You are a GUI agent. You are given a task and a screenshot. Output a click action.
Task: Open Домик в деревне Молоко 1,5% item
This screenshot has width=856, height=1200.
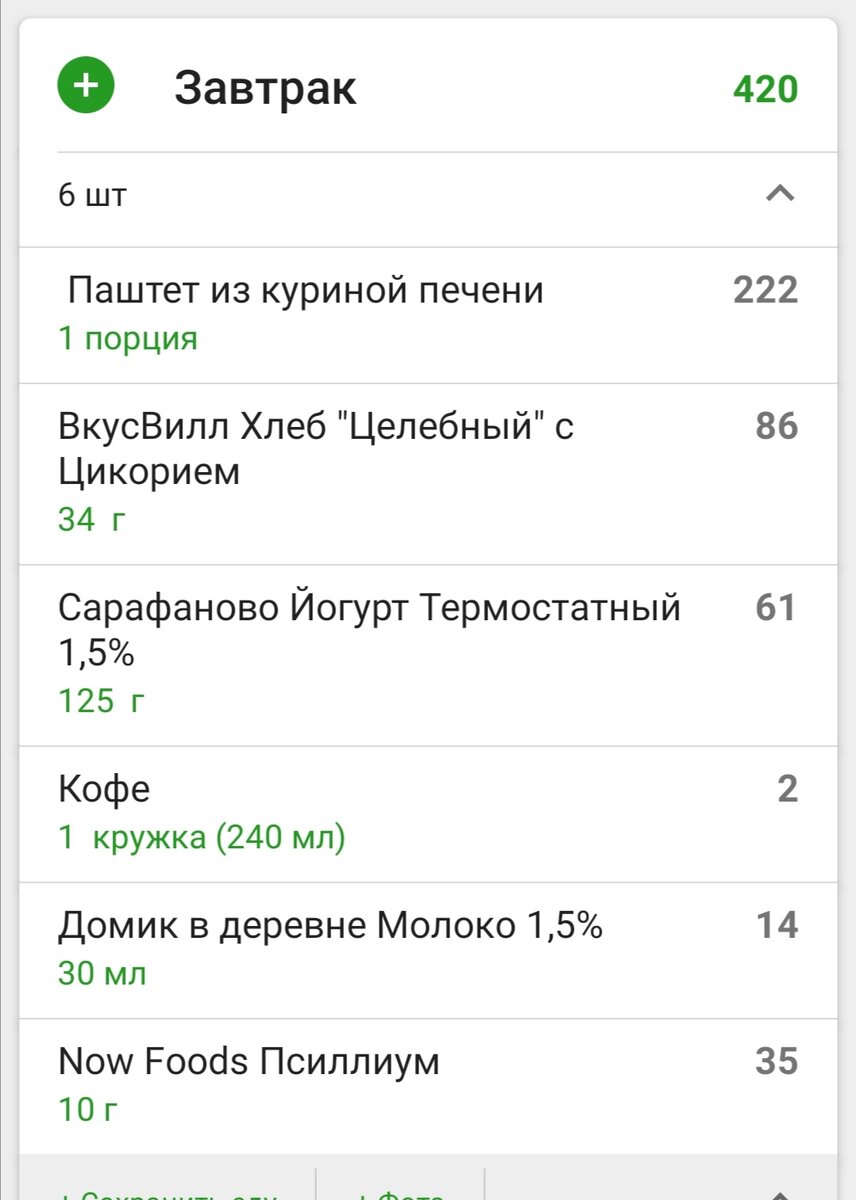click(x=335, y=926)
